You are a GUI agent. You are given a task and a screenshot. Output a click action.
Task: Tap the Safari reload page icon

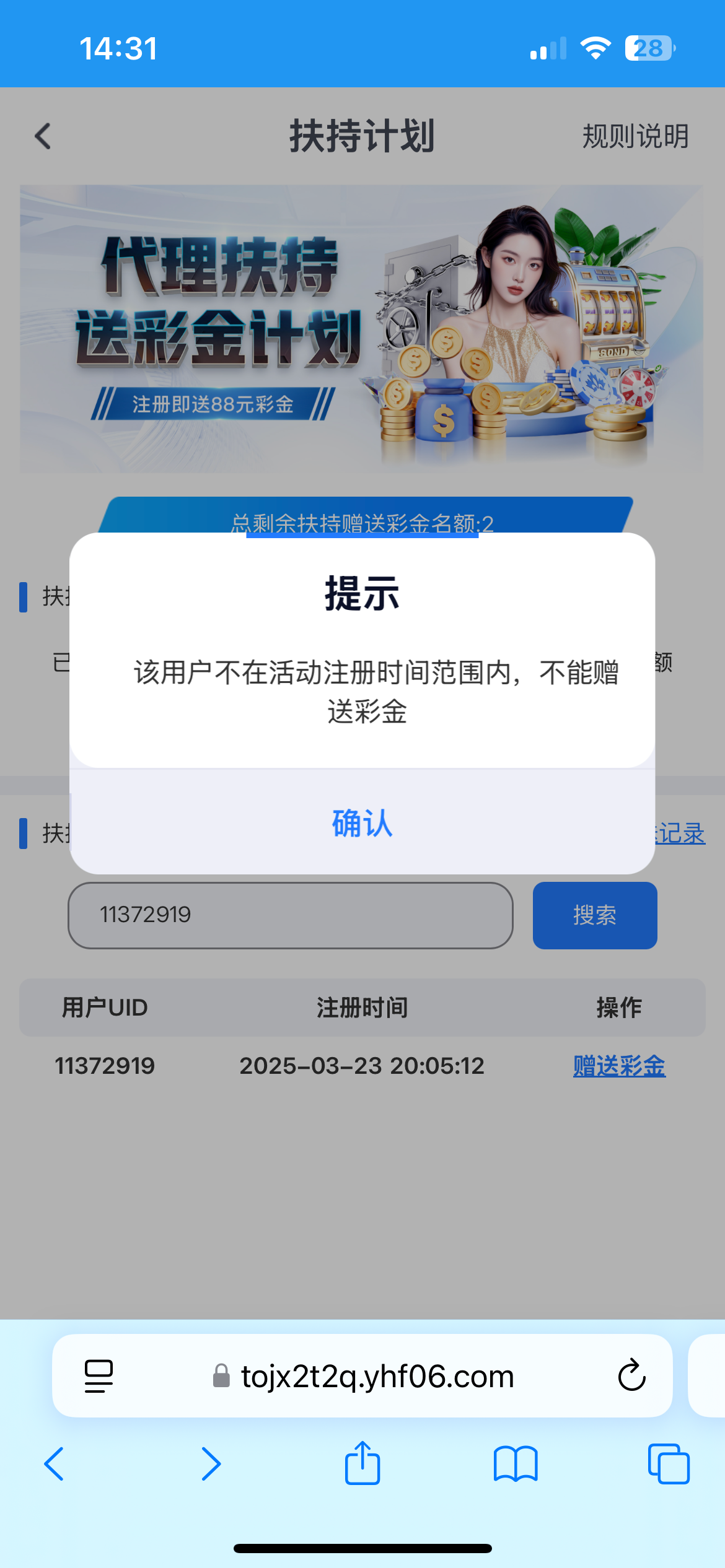point(631,1376)
